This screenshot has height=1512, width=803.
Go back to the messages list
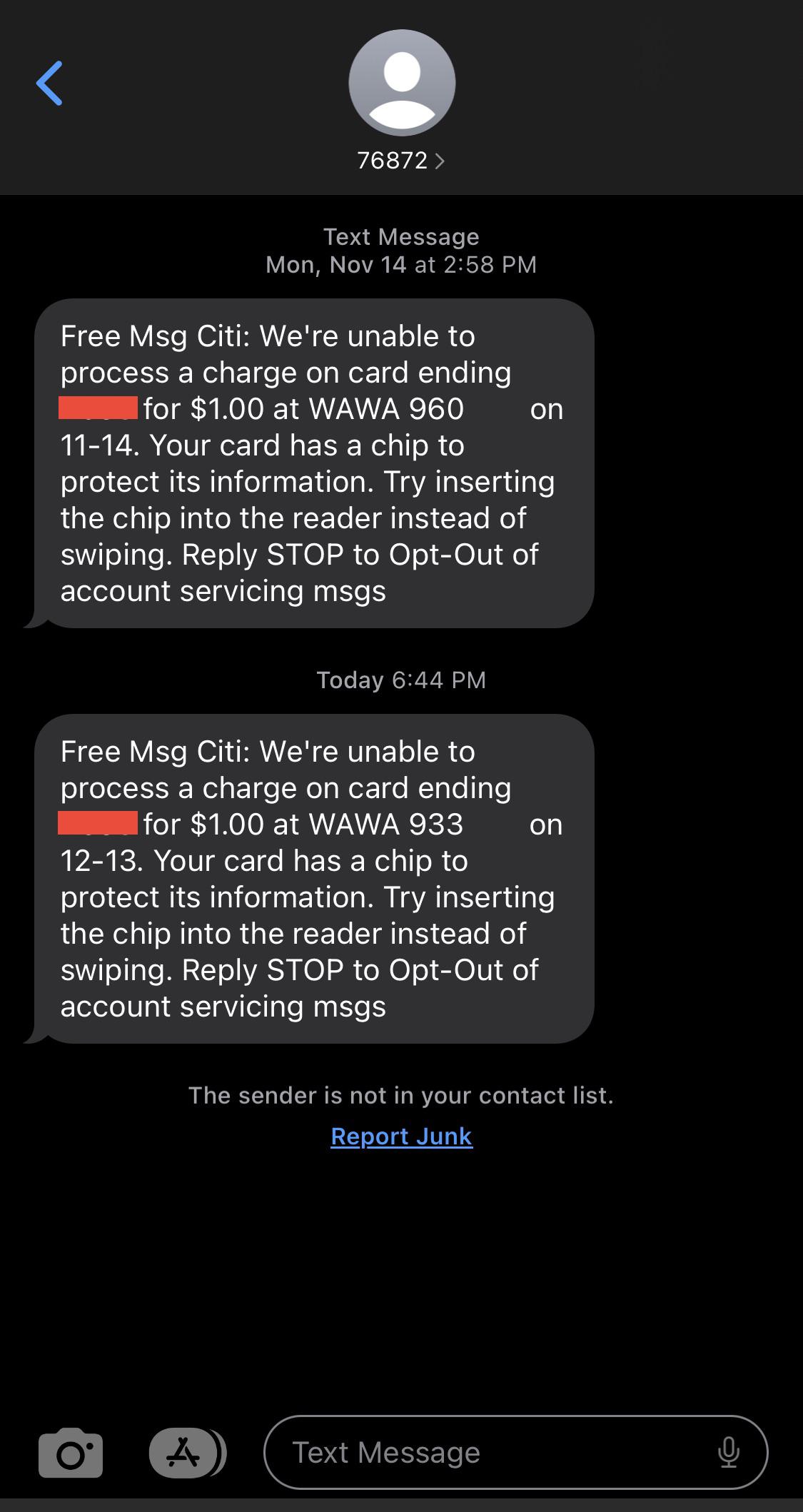[x=49, y=84]
